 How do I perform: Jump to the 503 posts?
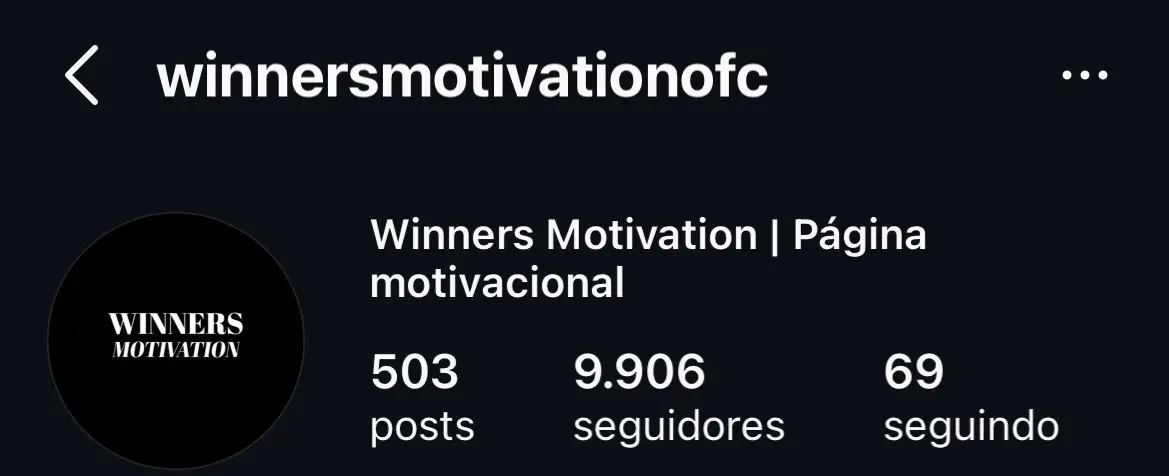click(422, 398)
